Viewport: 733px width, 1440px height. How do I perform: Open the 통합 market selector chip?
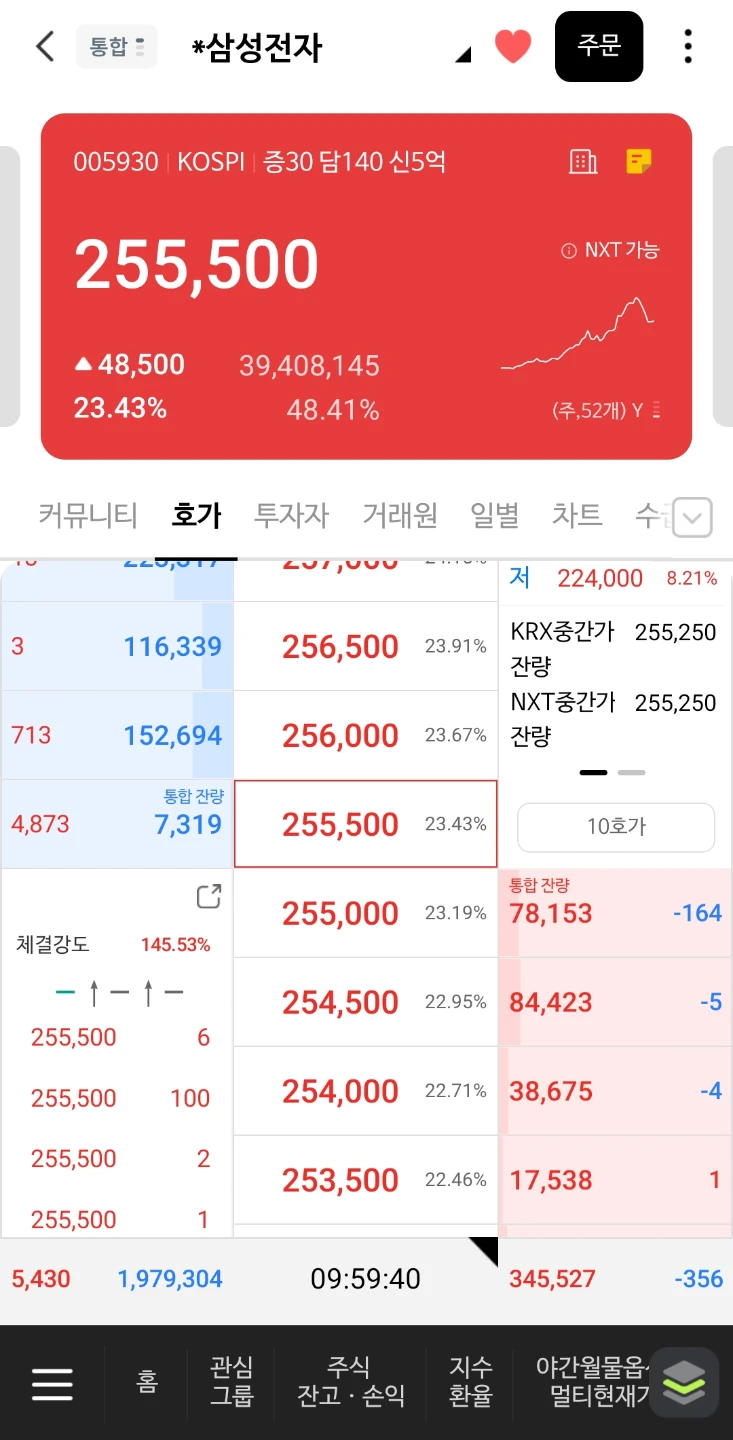tap(116, 46)
